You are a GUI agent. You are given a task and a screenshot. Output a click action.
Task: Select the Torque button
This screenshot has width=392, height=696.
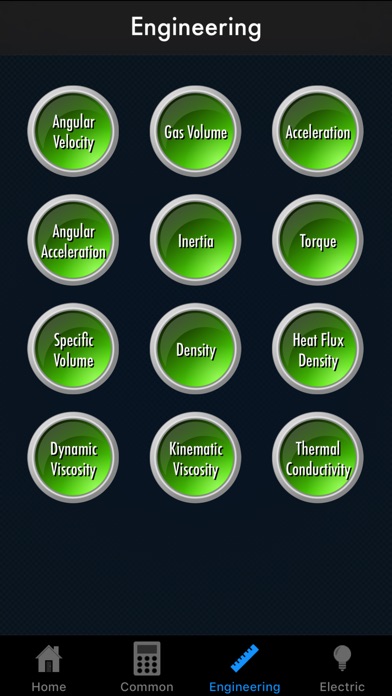[318, 240]
